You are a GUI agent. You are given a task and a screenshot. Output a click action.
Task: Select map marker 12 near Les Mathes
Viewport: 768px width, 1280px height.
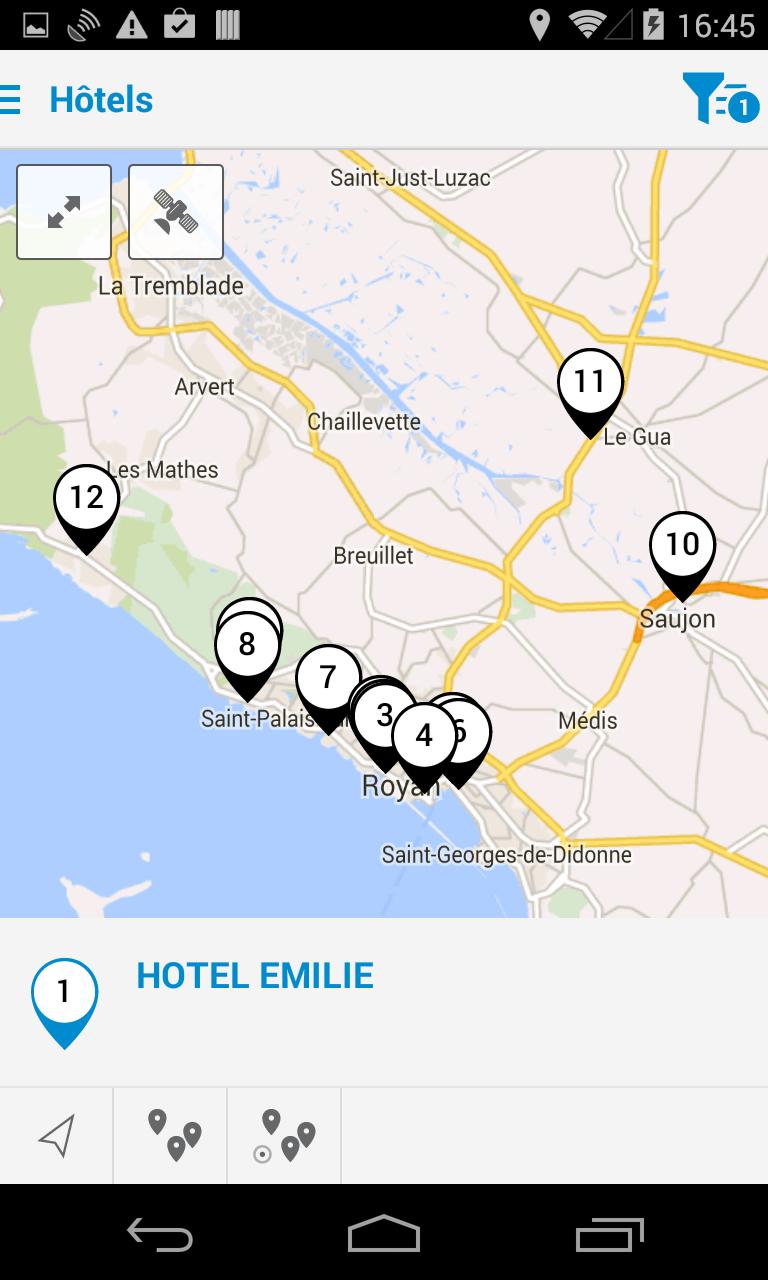coord(85,498)
